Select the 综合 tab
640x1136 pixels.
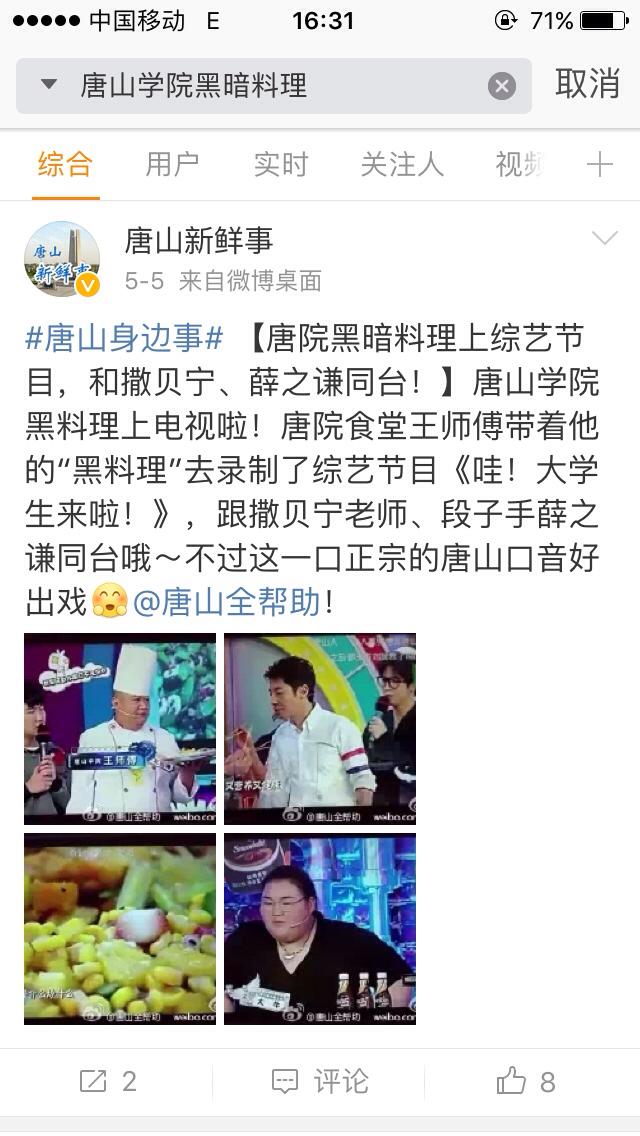coord(65,164)
